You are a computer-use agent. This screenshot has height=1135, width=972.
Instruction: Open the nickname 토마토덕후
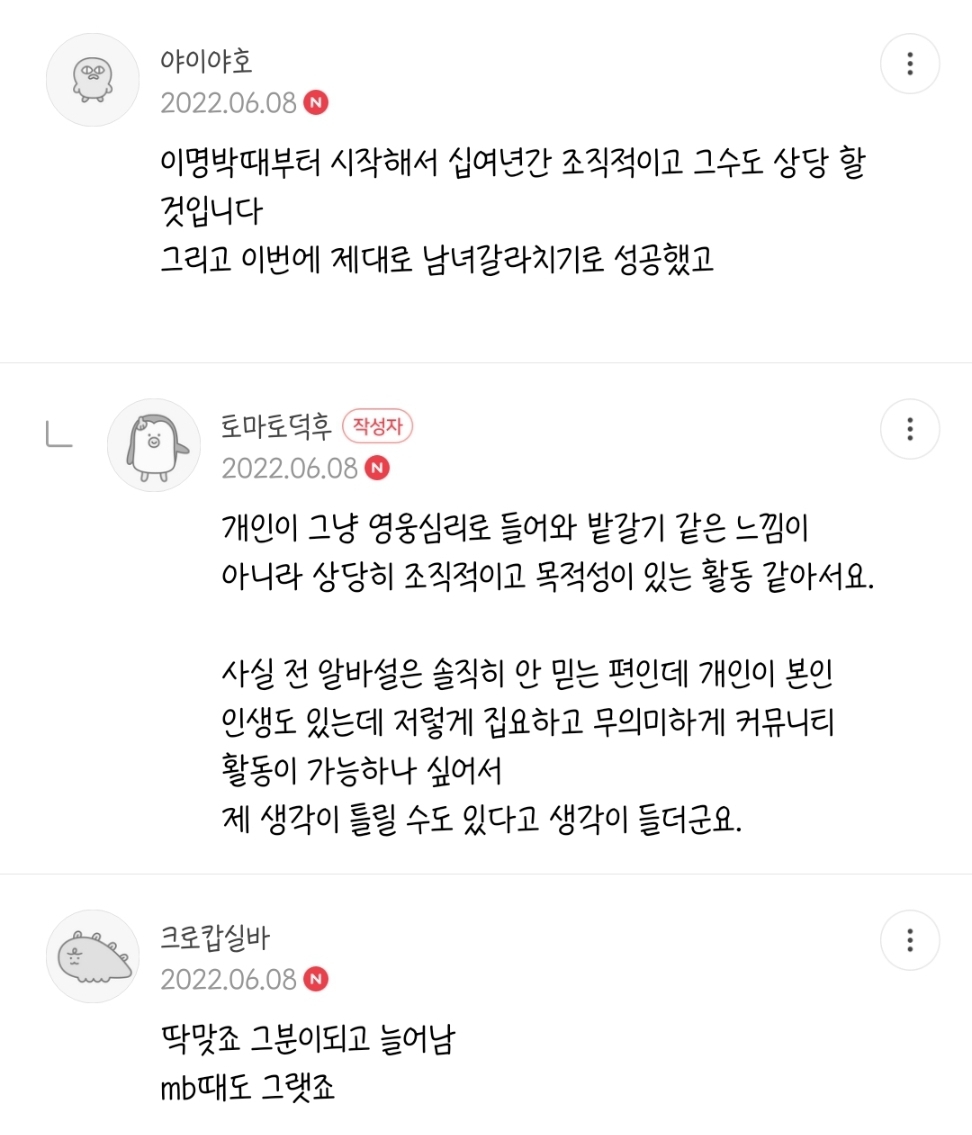[x=275, y=427]
